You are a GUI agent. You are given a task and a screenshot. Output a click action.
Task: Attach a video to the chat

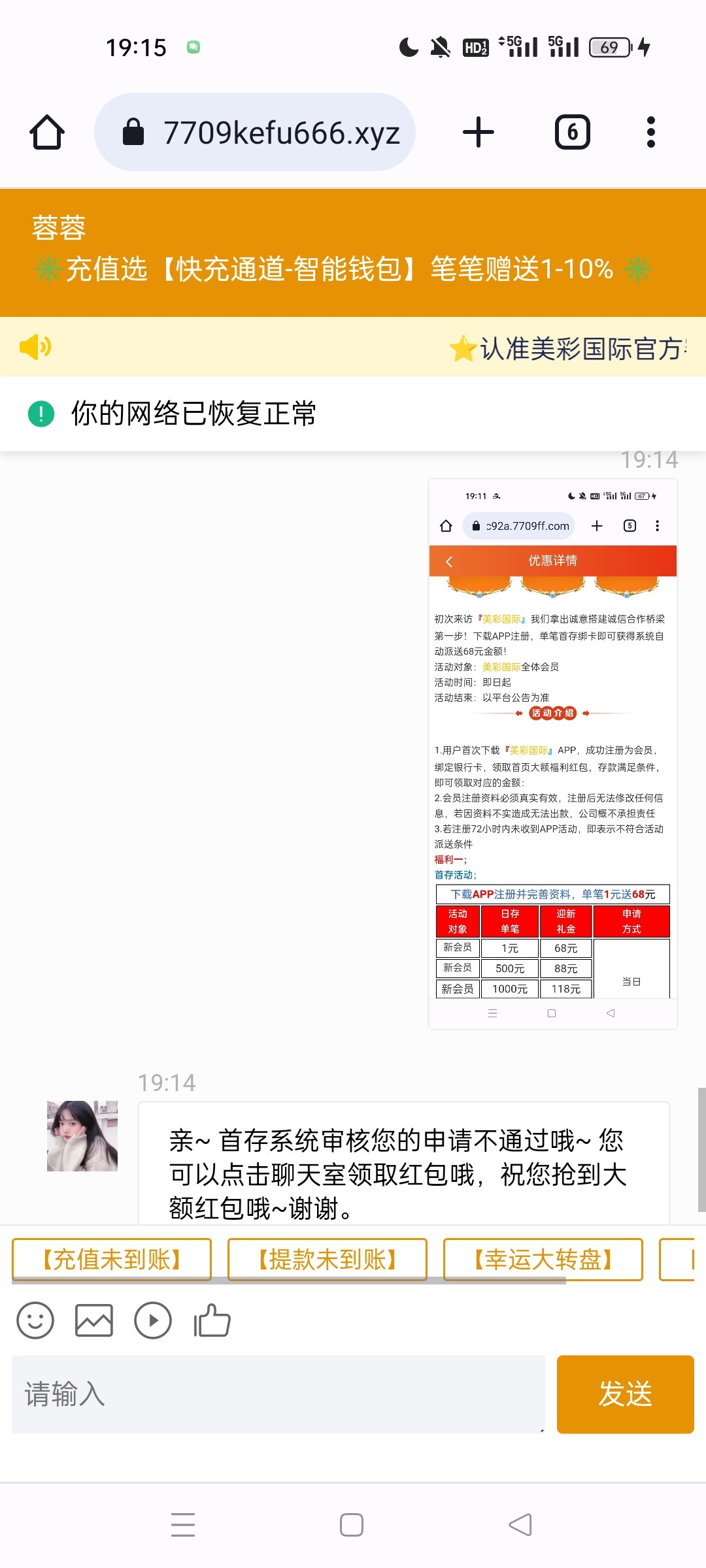(153, 1320)
